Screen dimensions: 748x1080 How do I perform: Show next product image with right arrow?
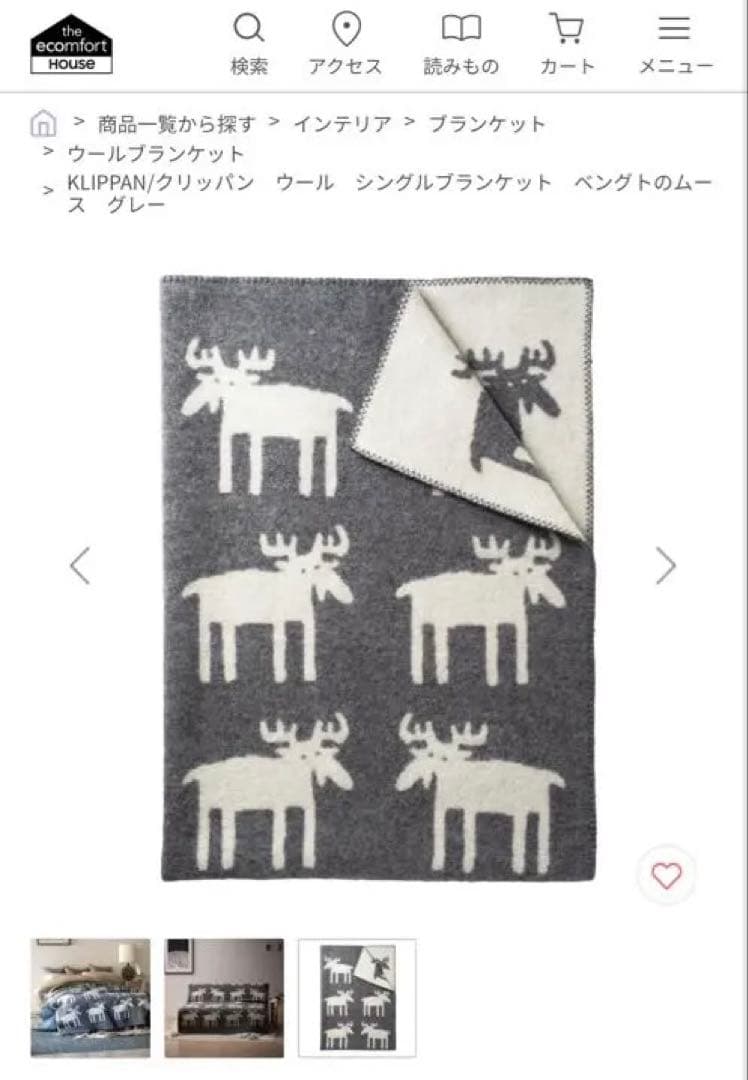point(666,566)
